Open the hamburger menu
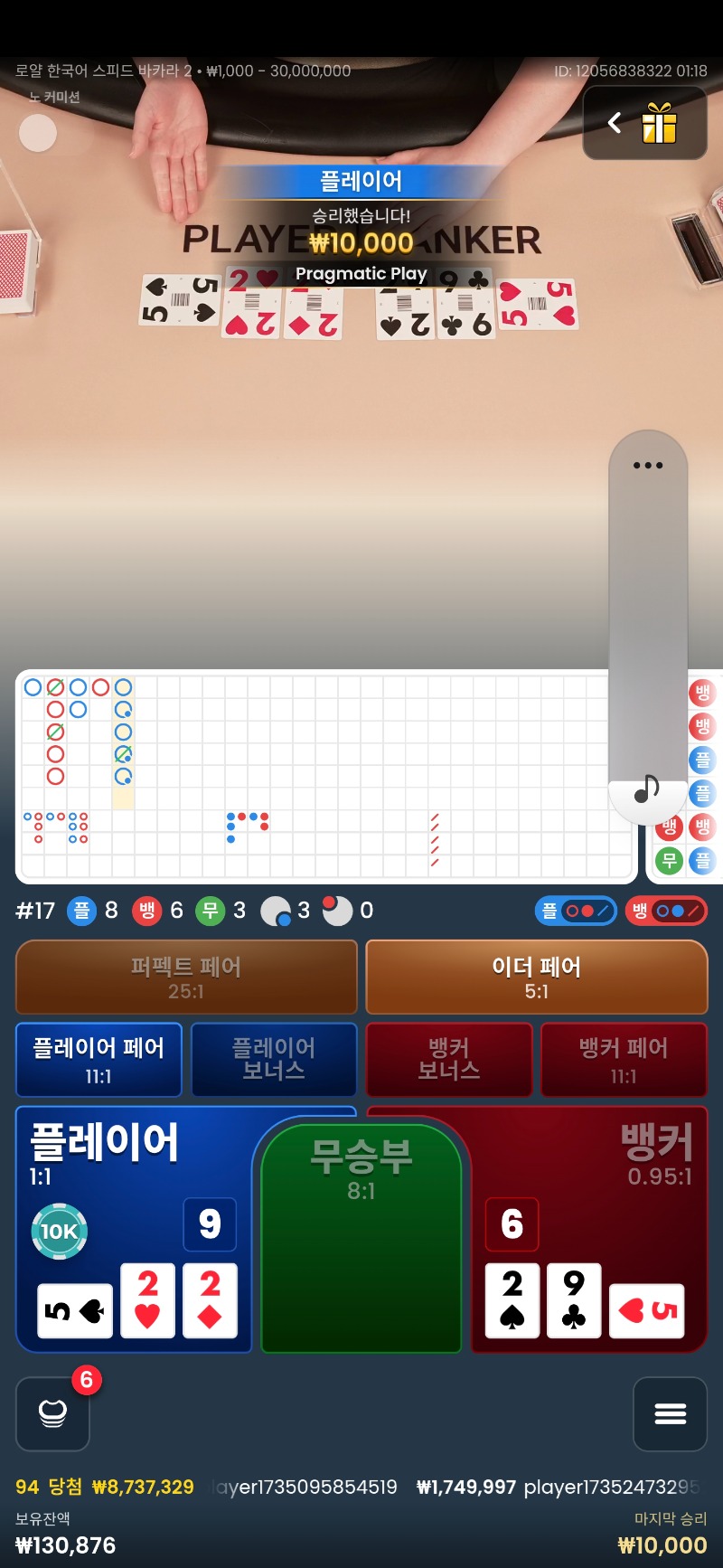This screenshot has height=1568, width=723. (670, 1413)
